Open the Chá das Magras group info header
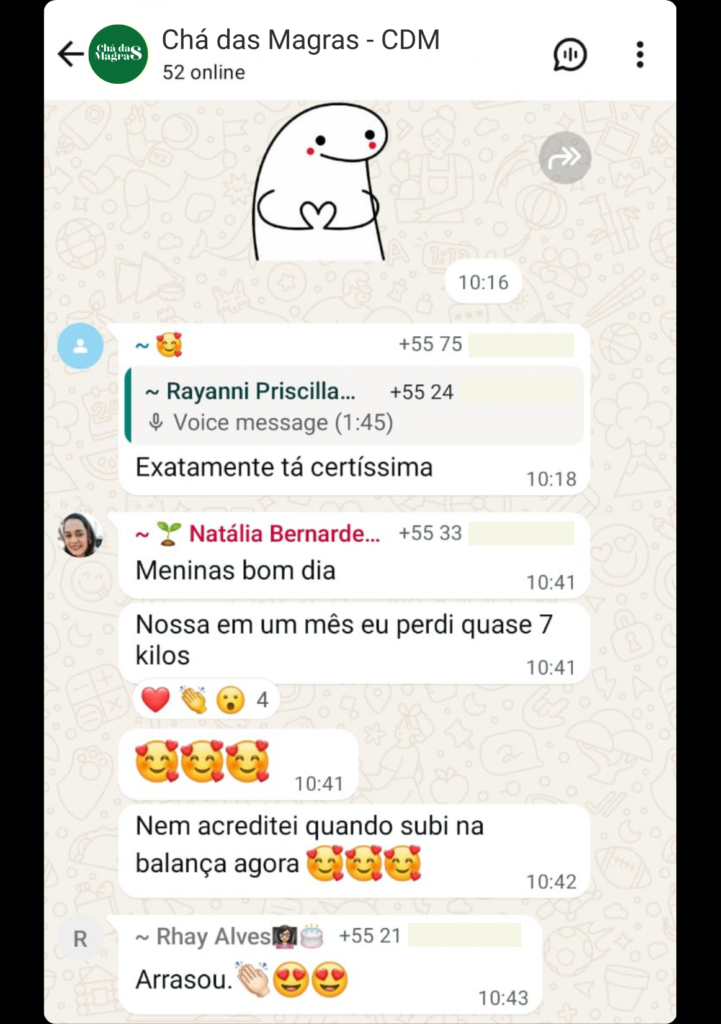The image size is (721, 1024). tap(300, 54)
